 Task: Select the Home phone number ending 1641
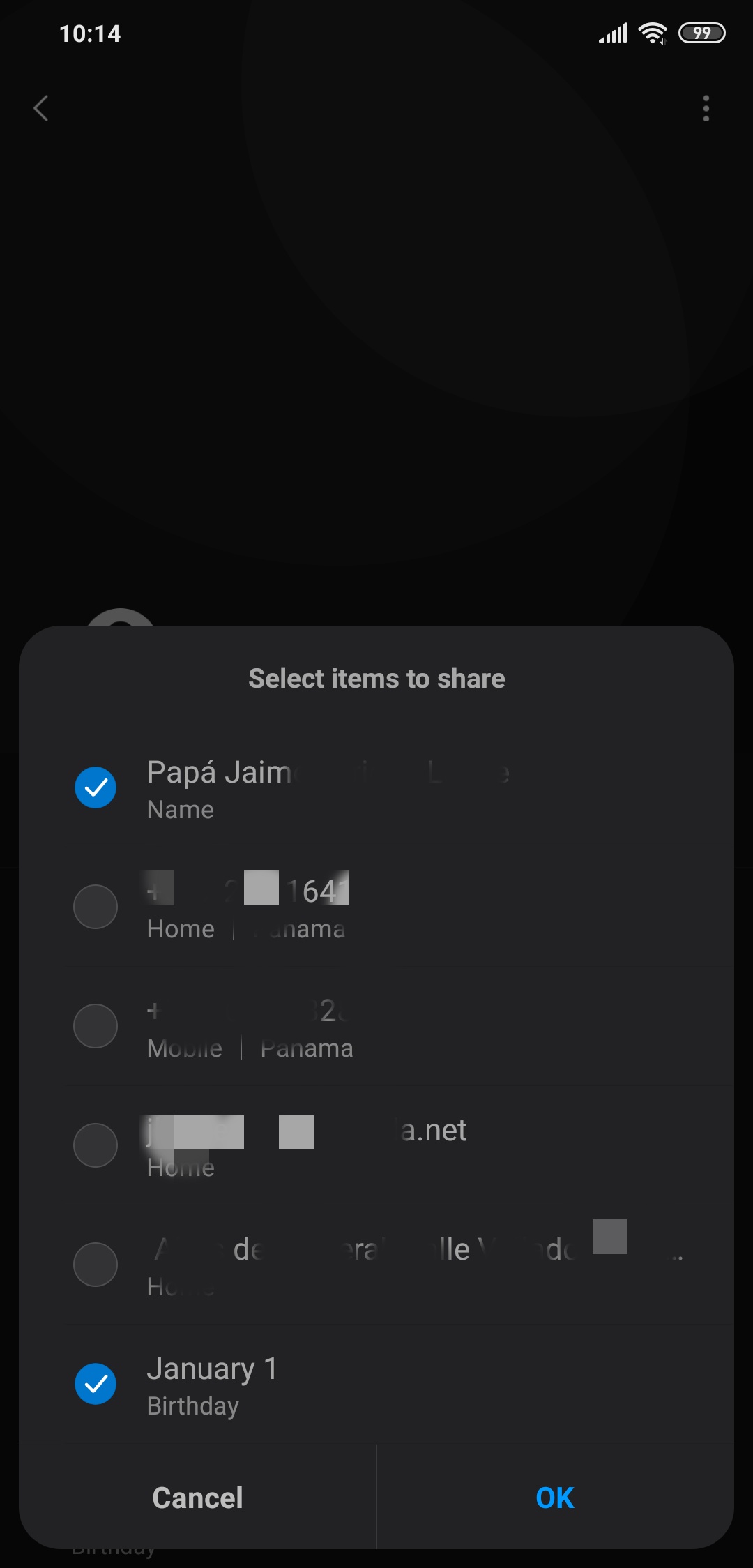click(x=96, y=907)
